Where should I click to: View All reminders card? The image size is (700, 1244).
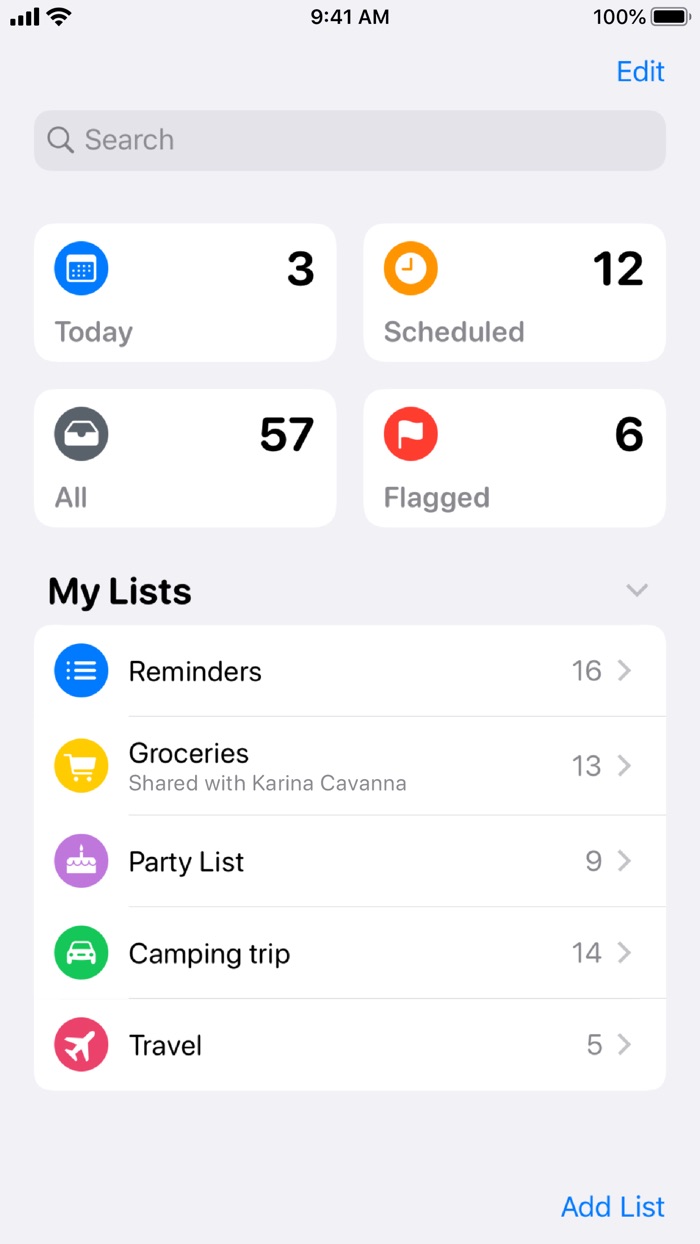(185, 458)
